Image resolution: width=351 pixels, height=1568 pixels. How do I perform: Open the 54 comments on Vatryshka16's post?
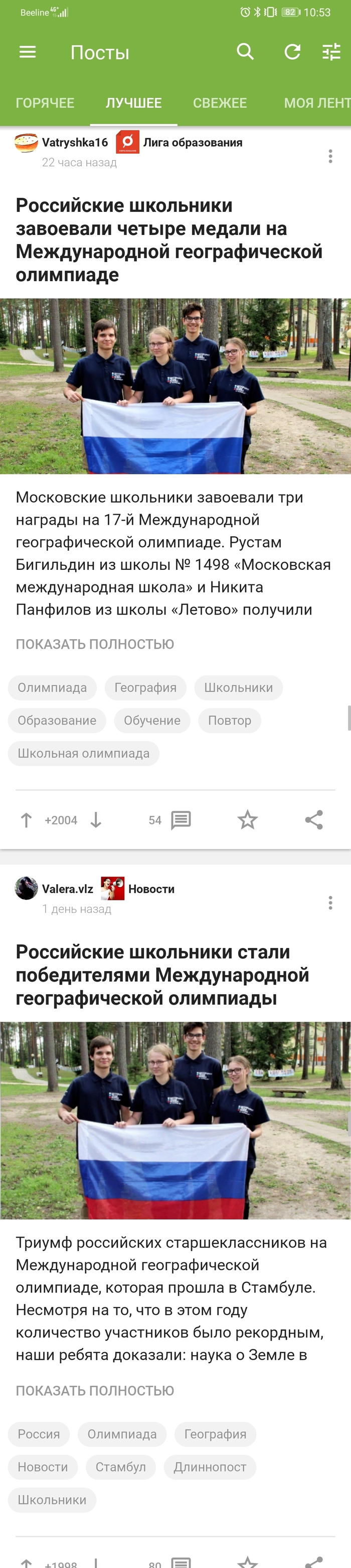(170, 820)
